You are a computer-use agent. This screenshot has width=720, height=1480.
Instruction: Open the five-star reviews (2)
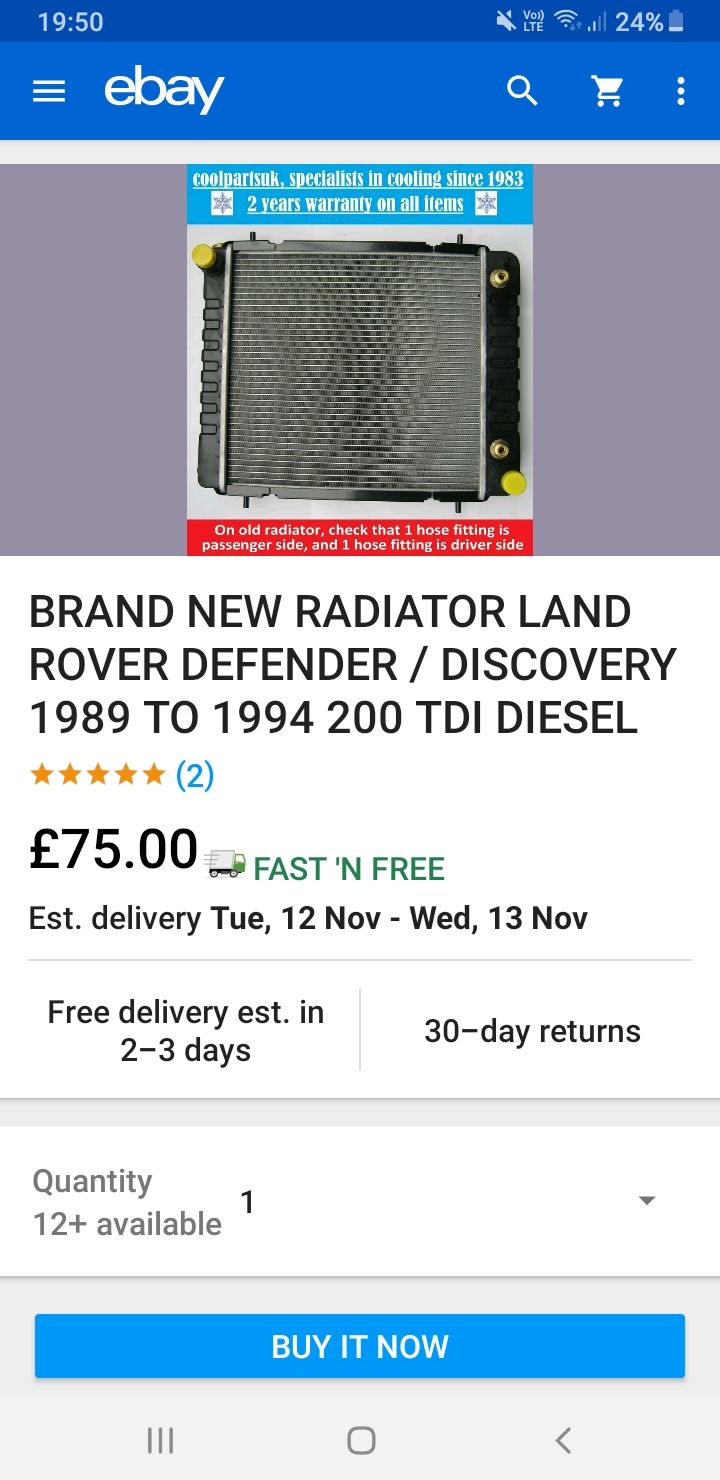[x=122, y=775]
